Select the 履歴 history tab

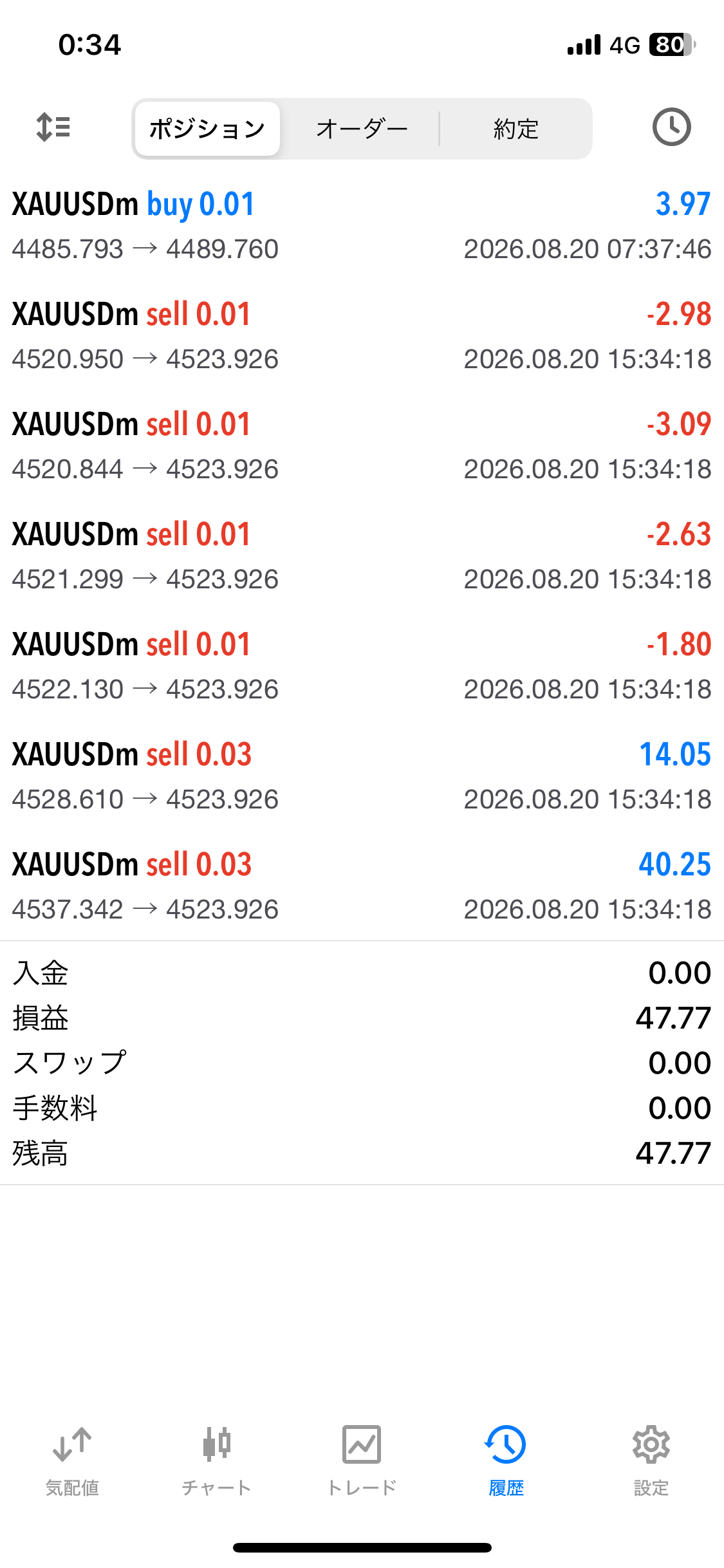coord(506,1461)
